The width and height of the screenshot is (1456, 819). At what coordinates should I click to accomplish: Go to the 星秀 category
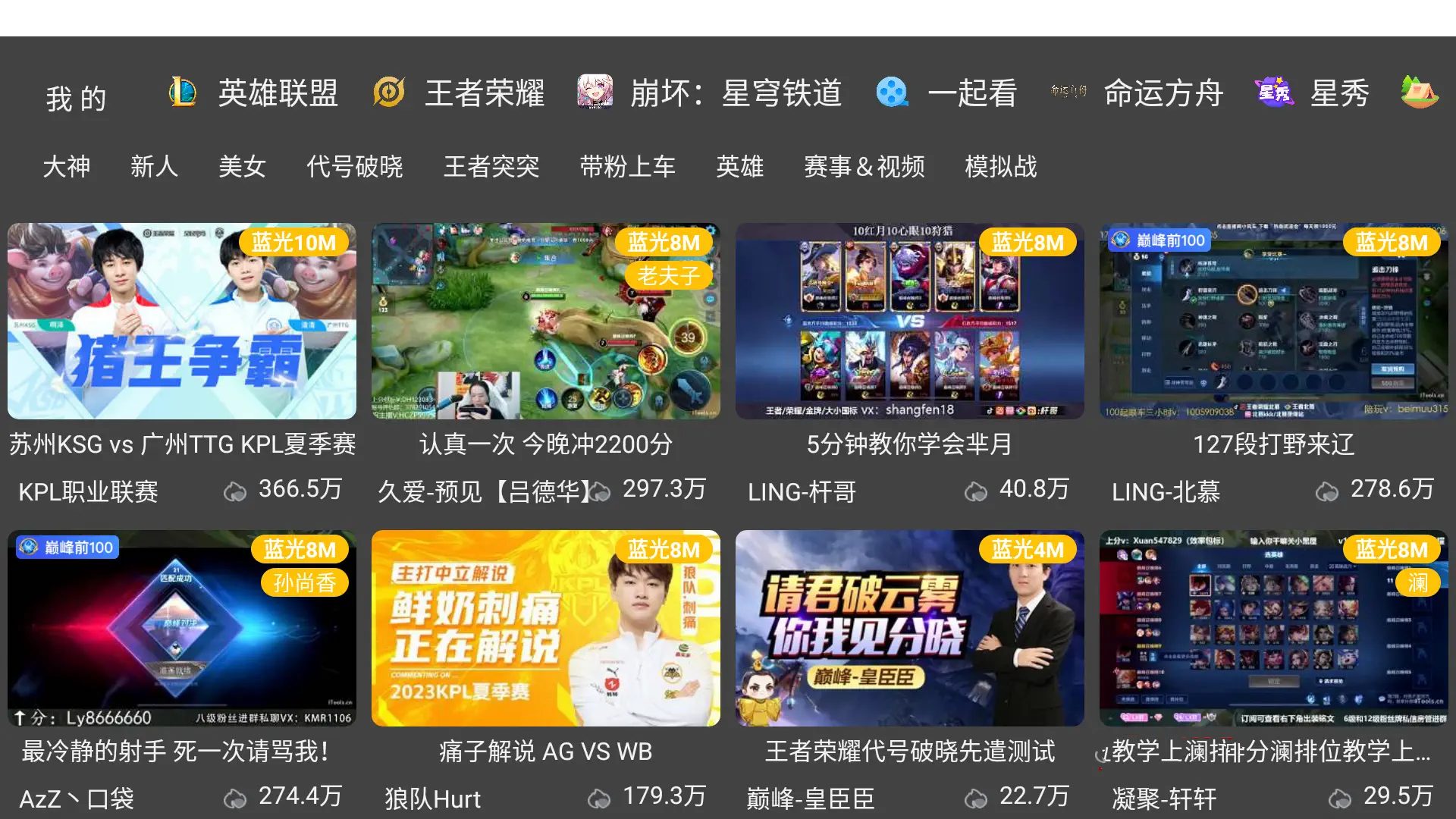(1313, 93)
